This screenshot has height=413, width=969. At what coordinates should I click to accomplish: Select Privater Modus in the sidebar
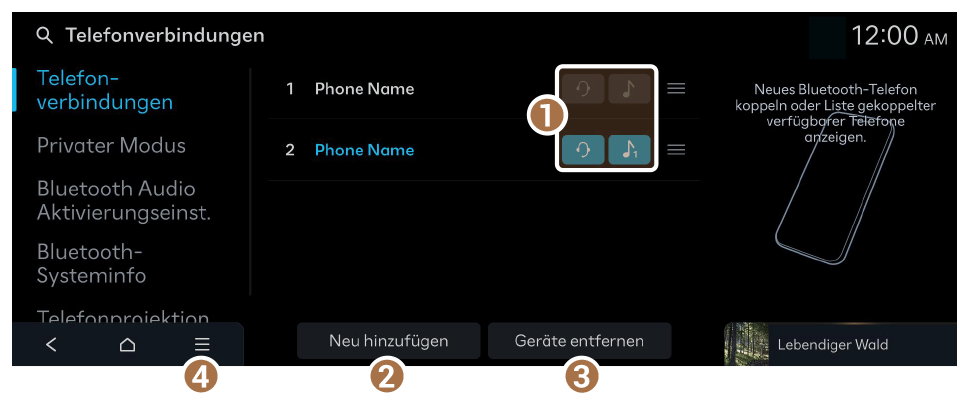coord(111,146)
